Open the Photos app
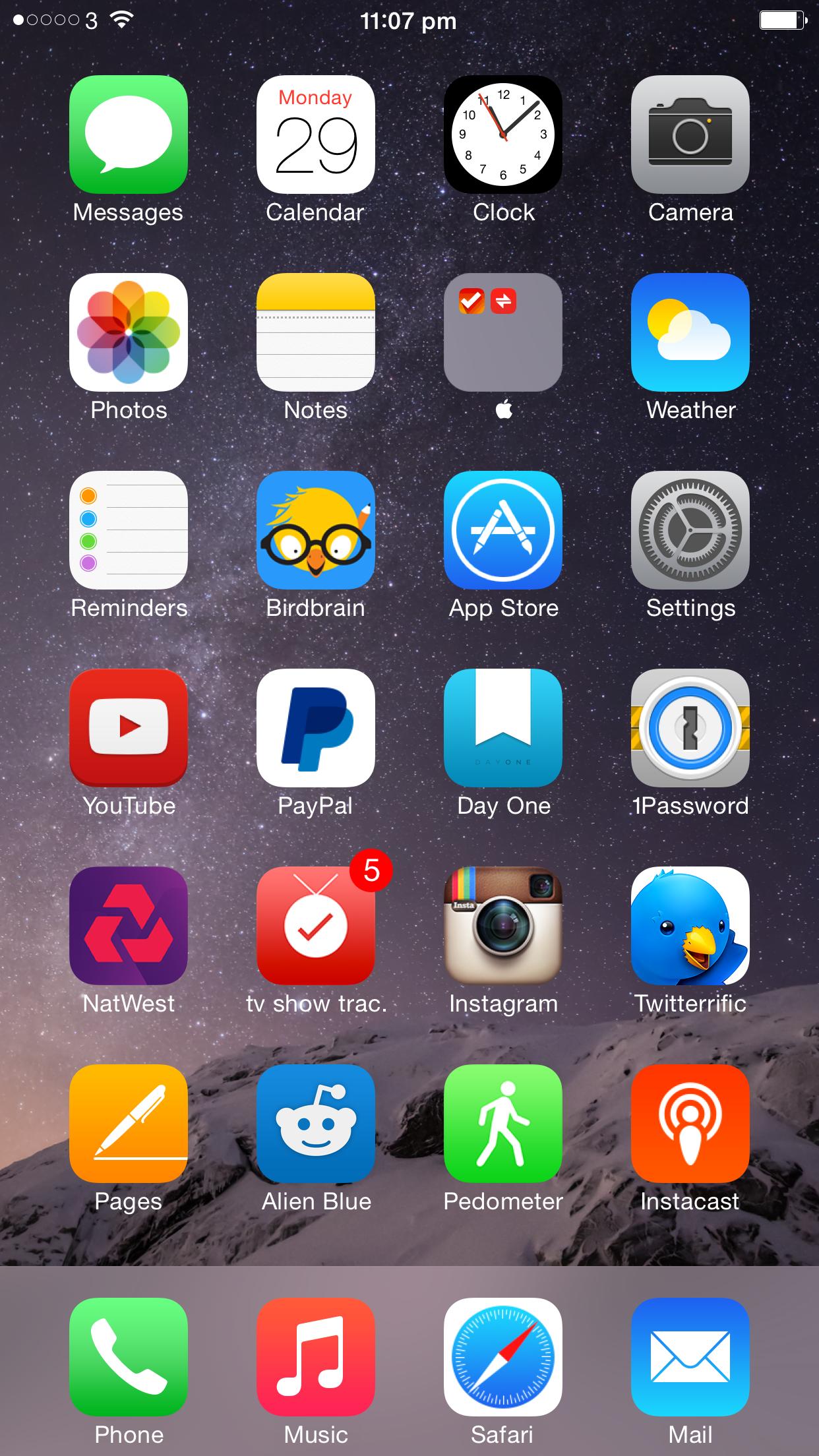Viewport: 819px width, 1456px height. tap(129, 332)
